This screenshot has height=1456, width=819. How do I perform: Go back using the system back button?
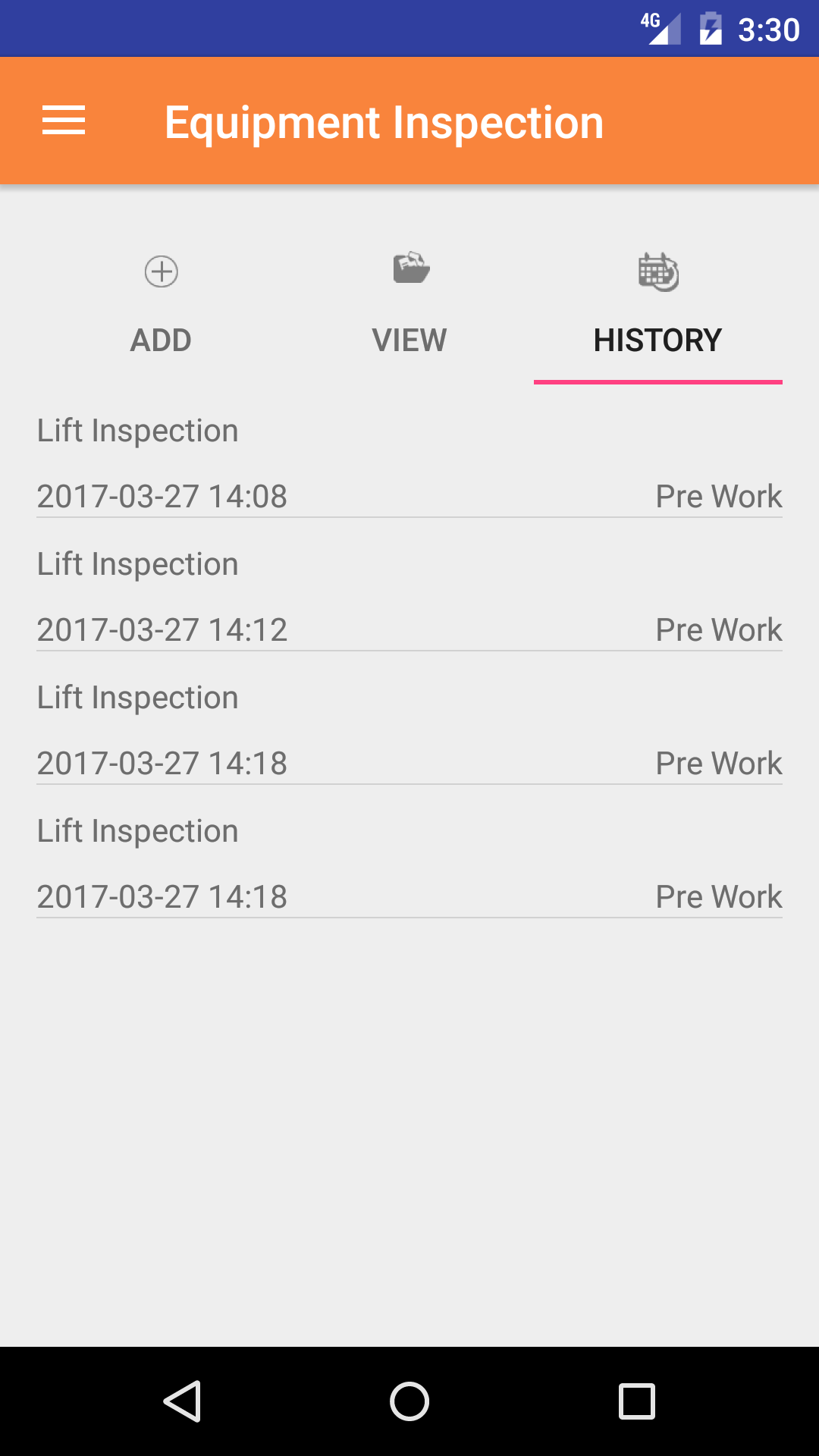pyautogui.click(x=182, y=1401)
